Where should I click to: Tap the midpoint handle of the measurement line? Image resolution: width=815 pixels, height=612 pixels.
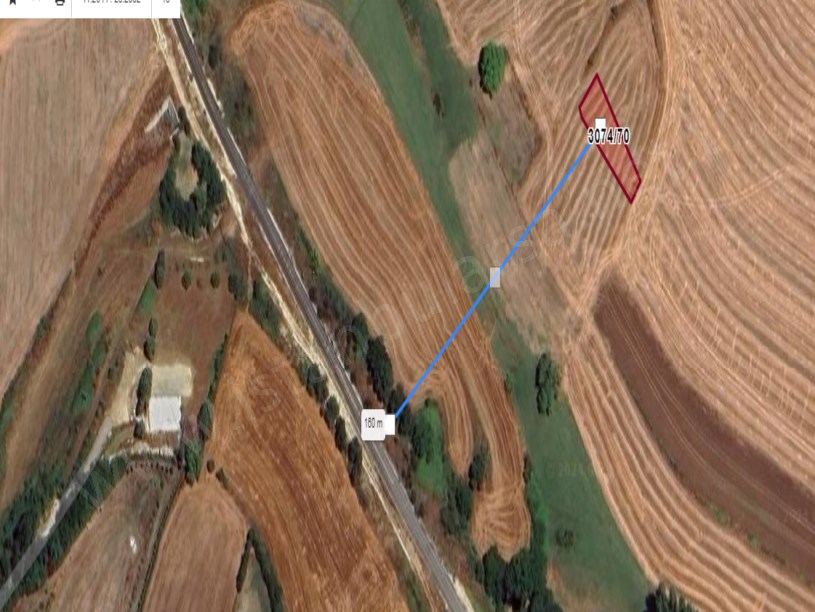pyautogui.click(x=495, y=277)
